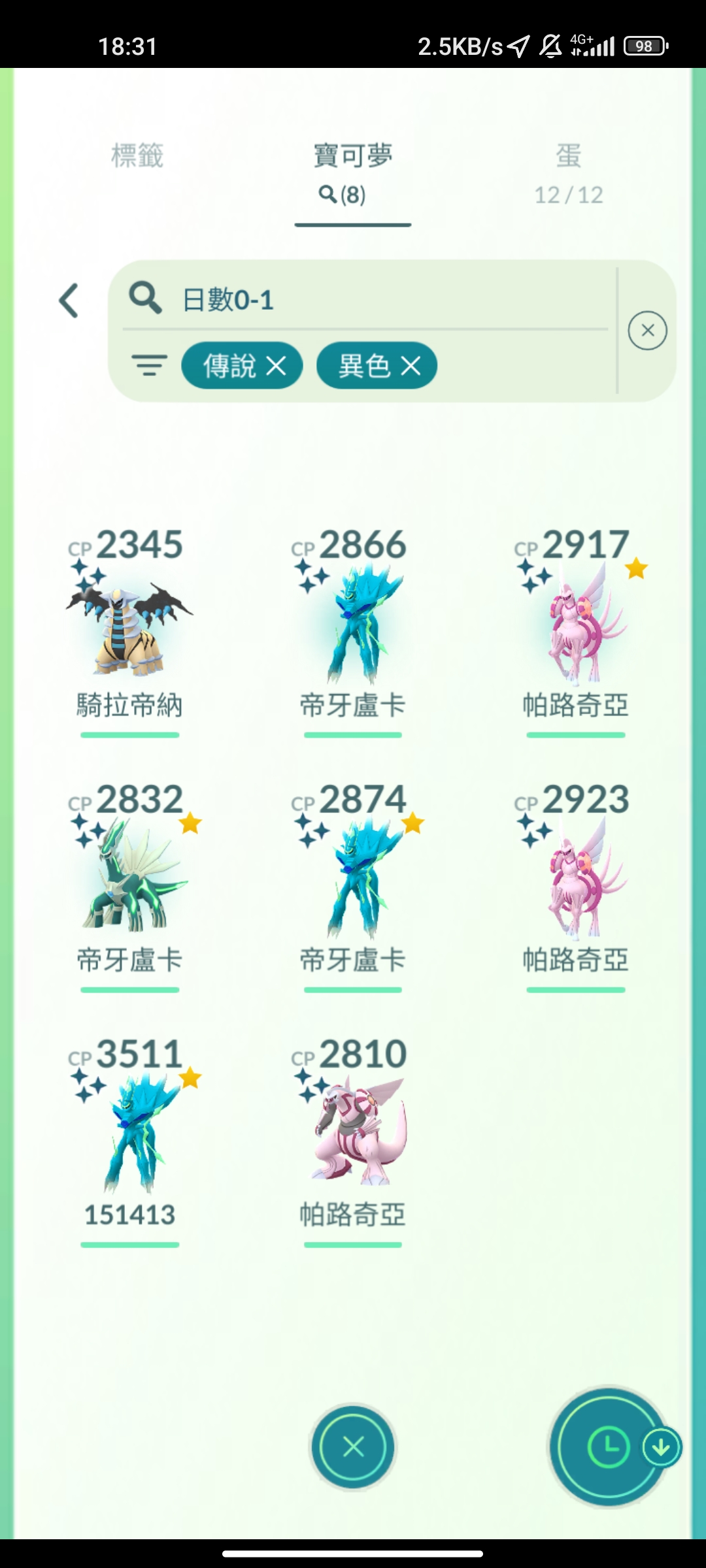
Task: Open the sort-by-recent clock button
Action: pos(608,1447)
